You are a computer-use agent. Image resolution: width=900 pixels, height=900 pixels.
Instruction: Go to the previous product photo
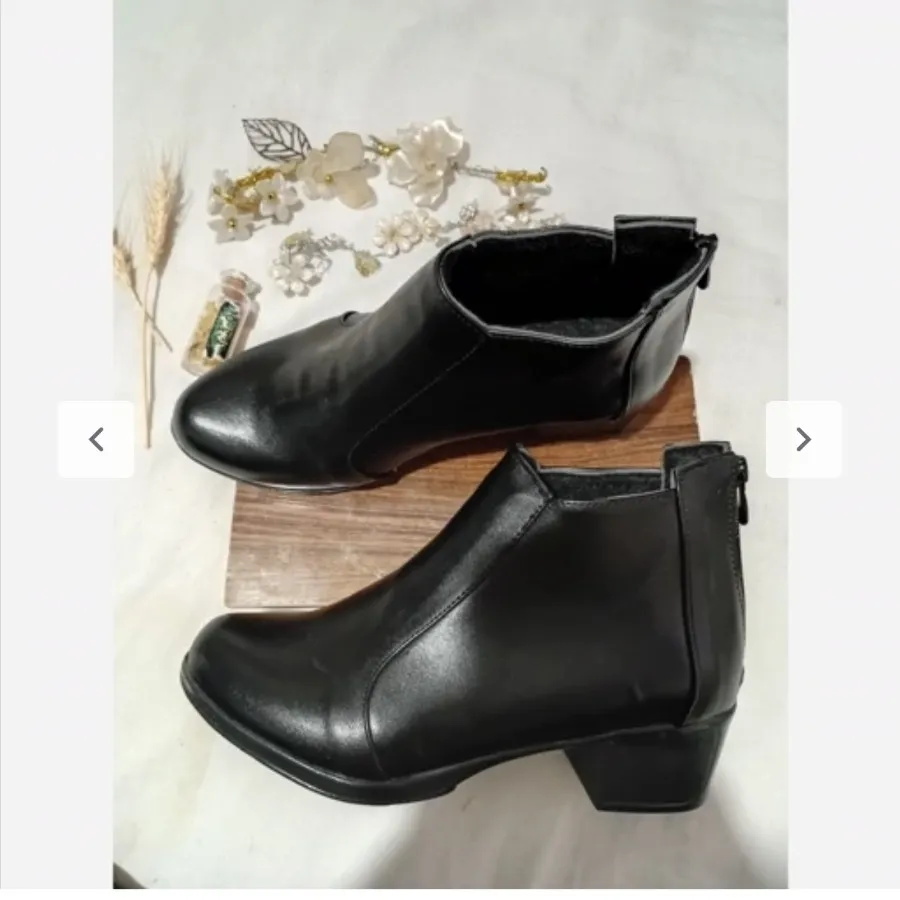96,439
